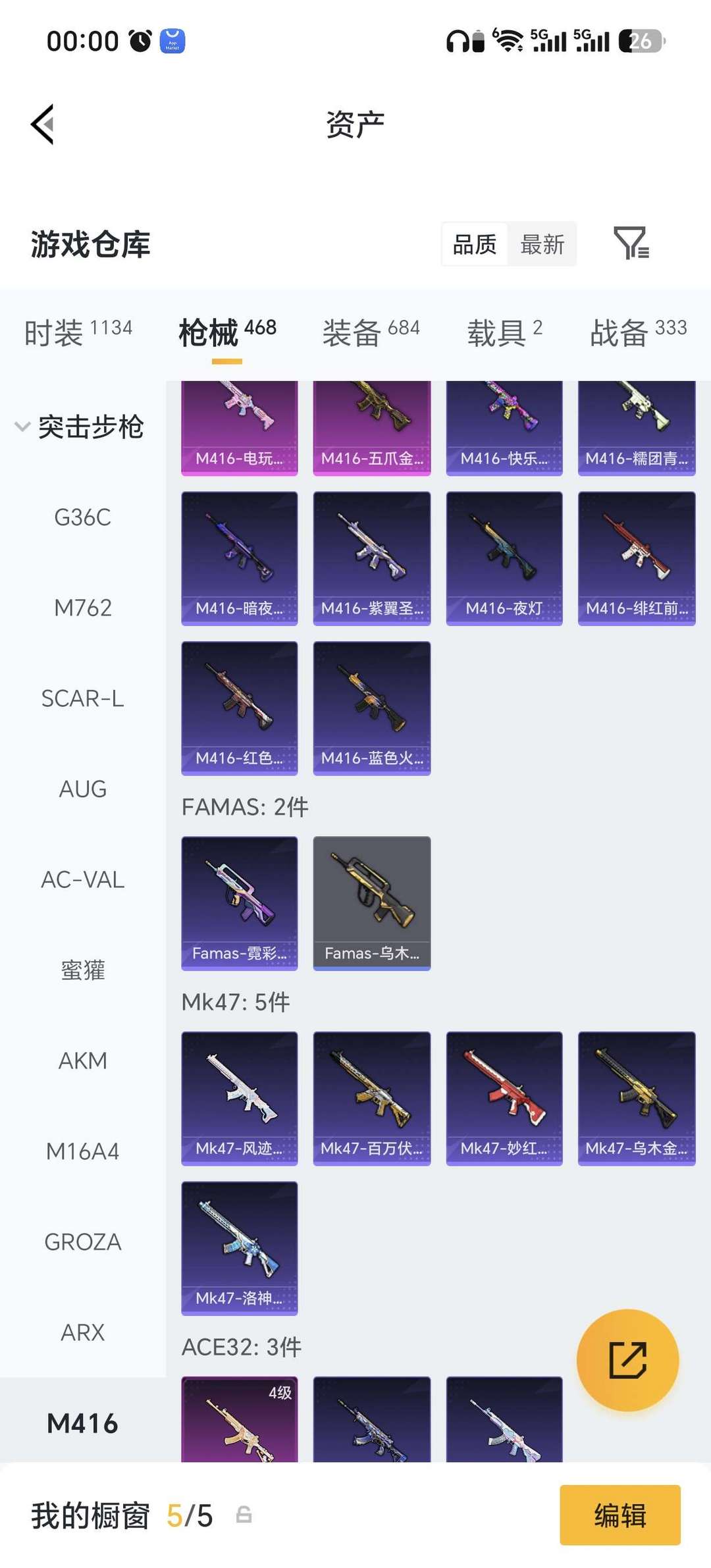Switch to the 时装 tab
Image resolution: width=711 pixels, height=1568 pixels.
click(78, 332)
